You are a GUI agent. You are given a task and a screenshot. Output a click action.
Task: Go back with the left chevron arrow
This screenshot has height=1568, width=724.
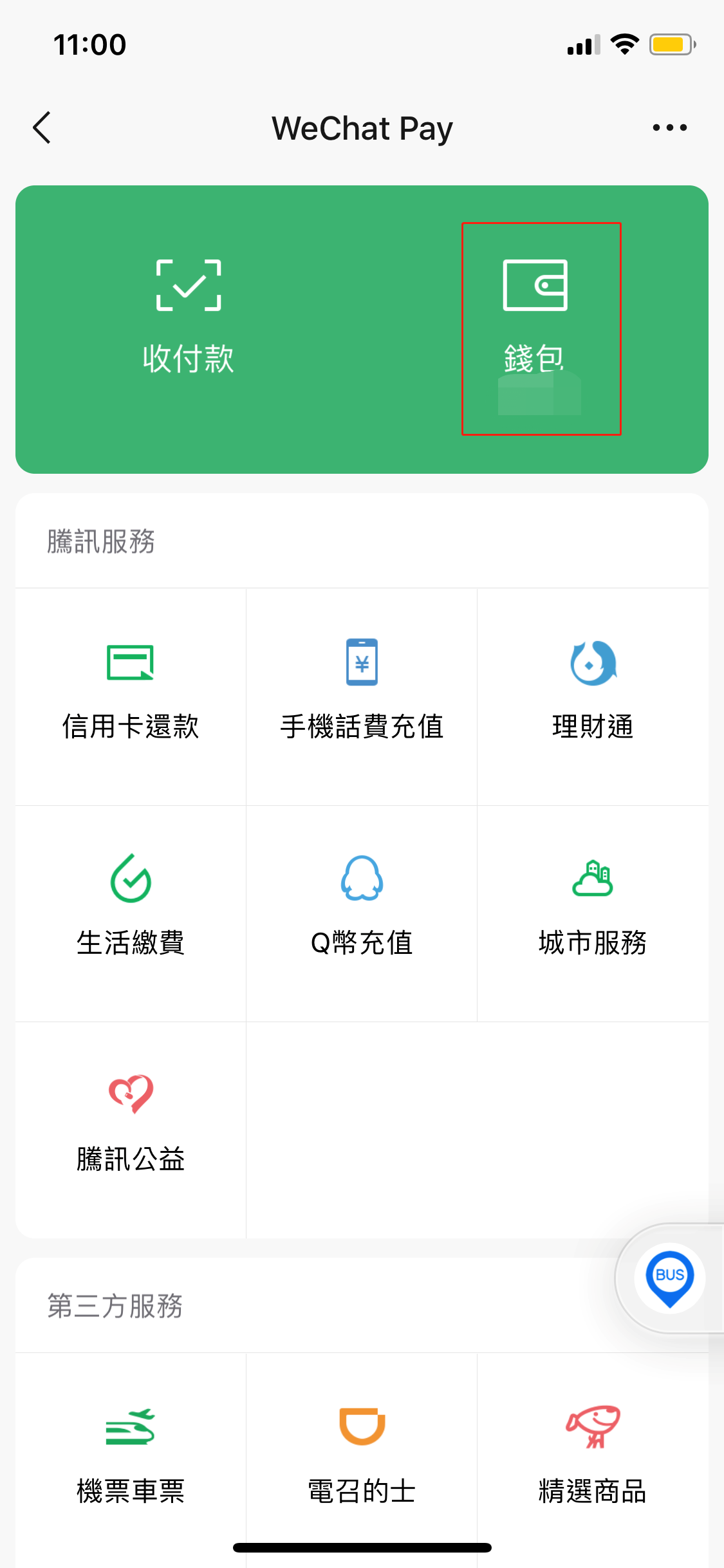tap(41, 127)
